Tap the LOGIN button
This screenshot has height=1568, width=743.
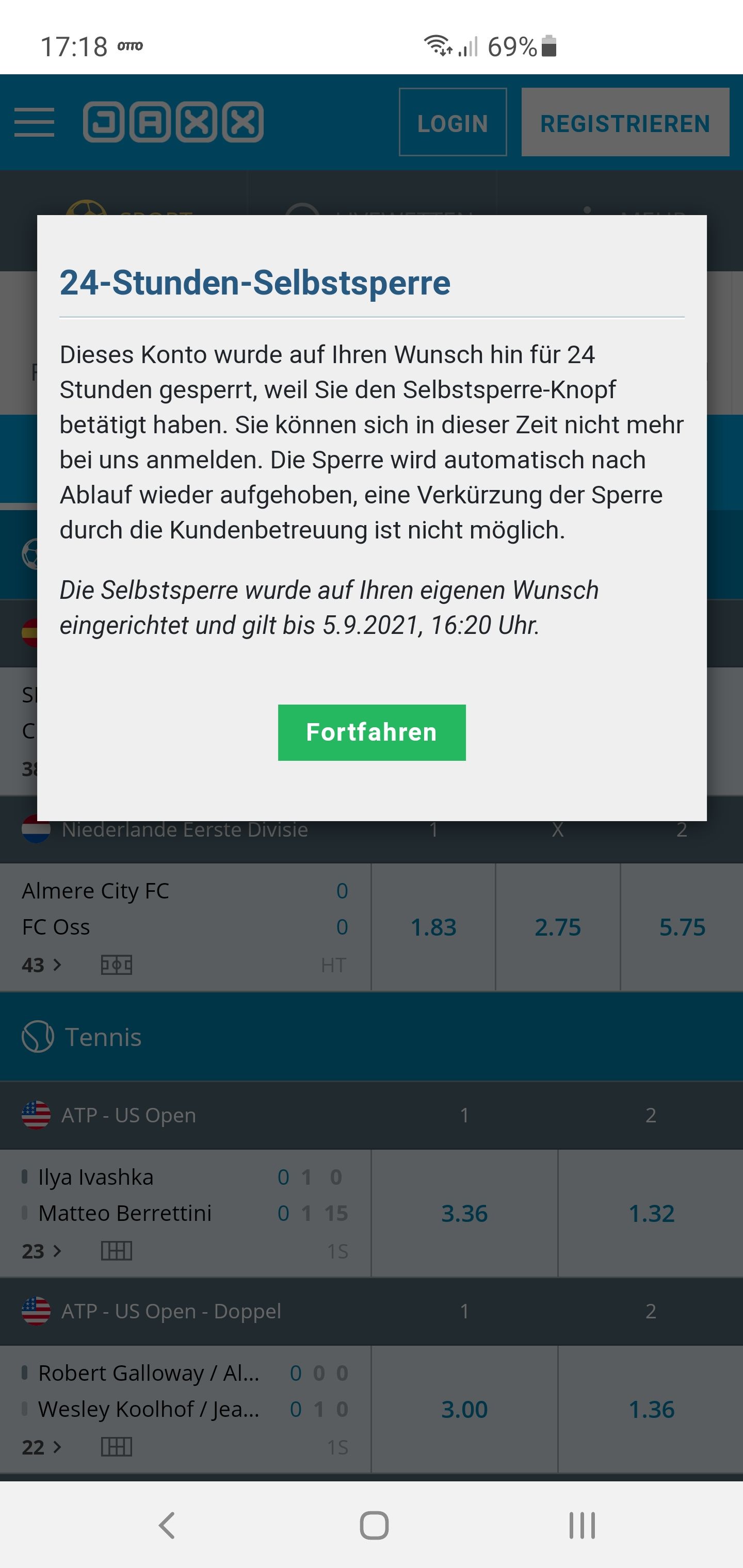point(453,122)
